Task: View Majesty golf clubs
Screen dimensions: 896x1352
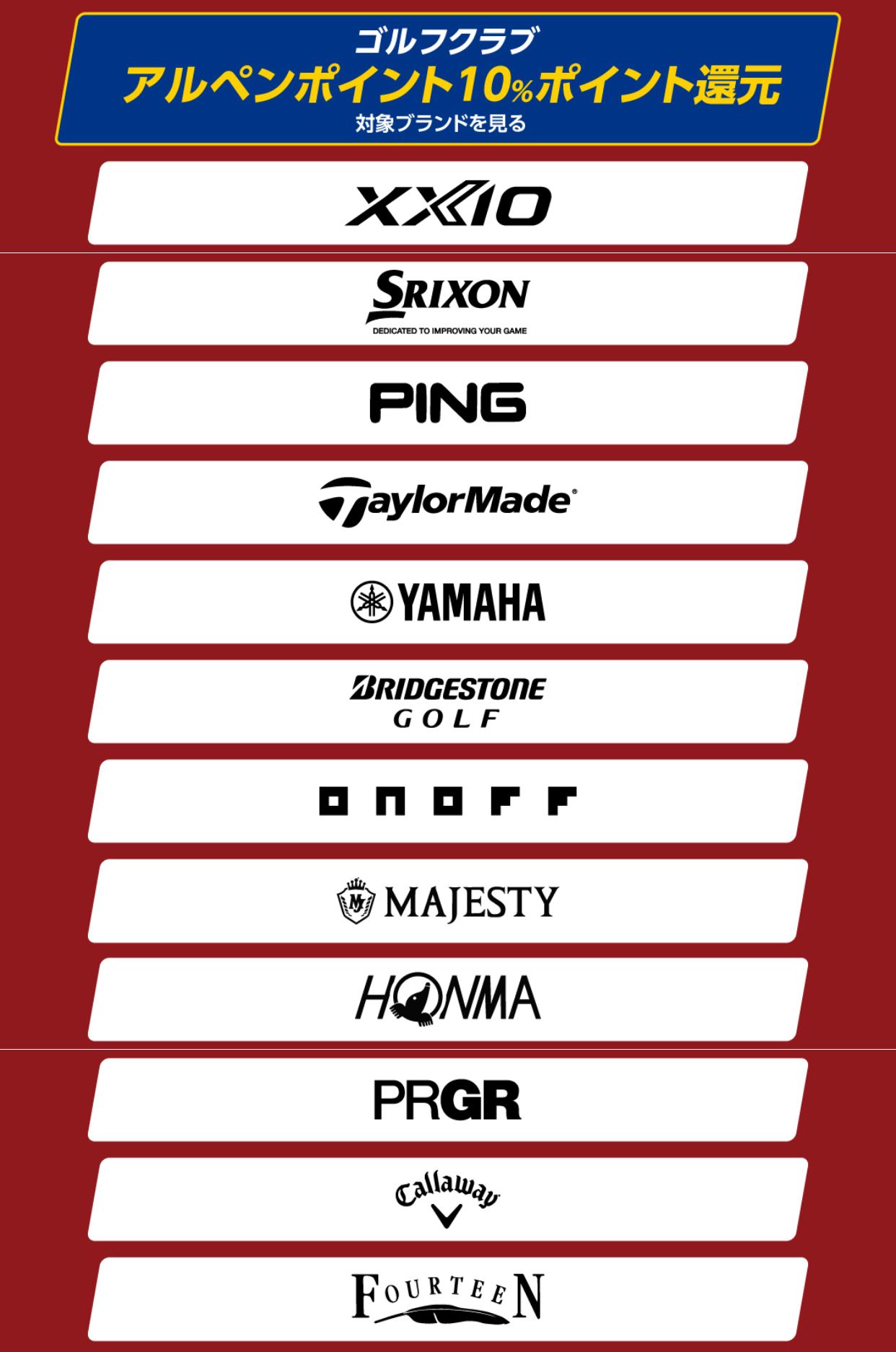Action: (x=447, y=900)
